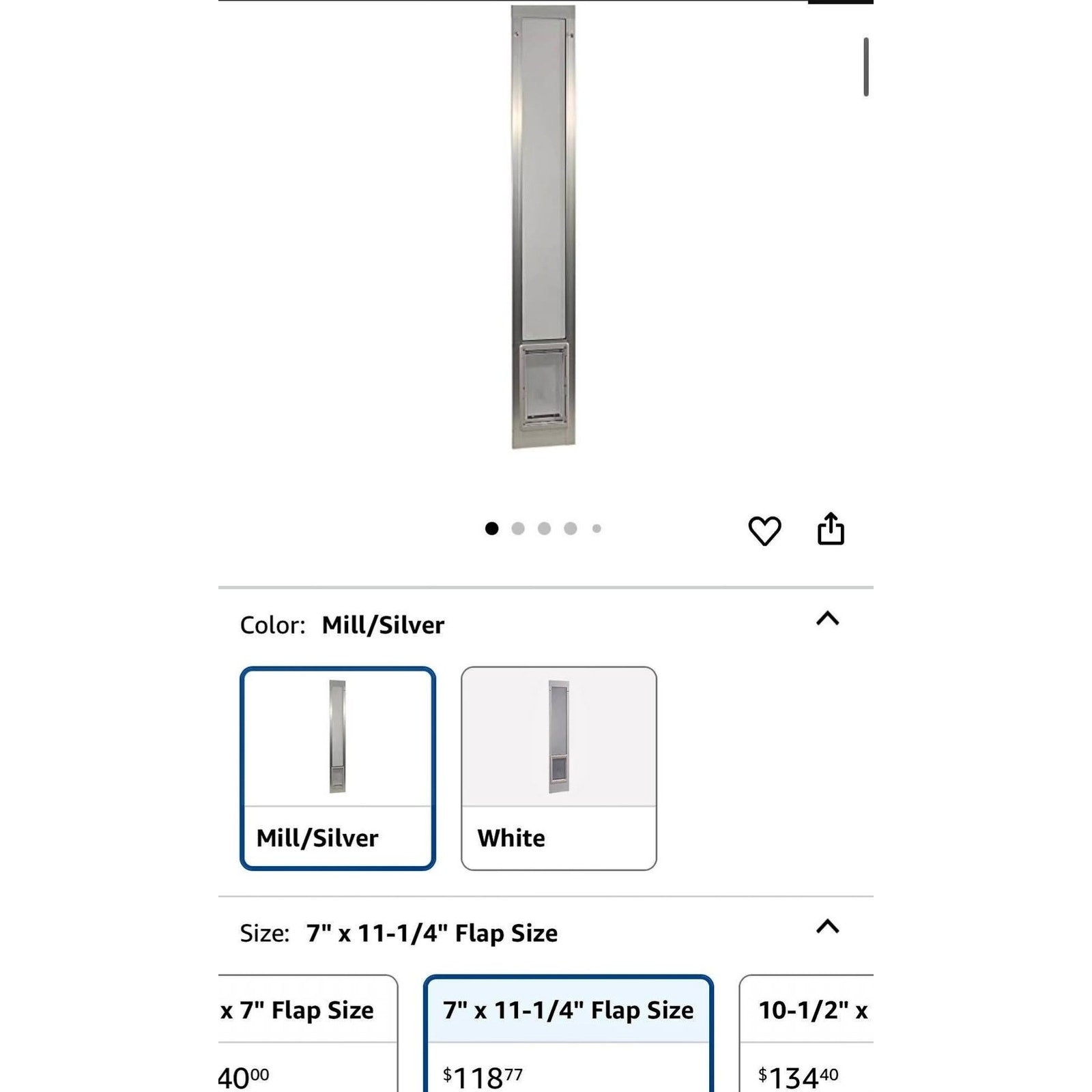Add product to wish list heart
Screen dimensions: 1092x1092
pyautogui.click(x=764, y=530)
